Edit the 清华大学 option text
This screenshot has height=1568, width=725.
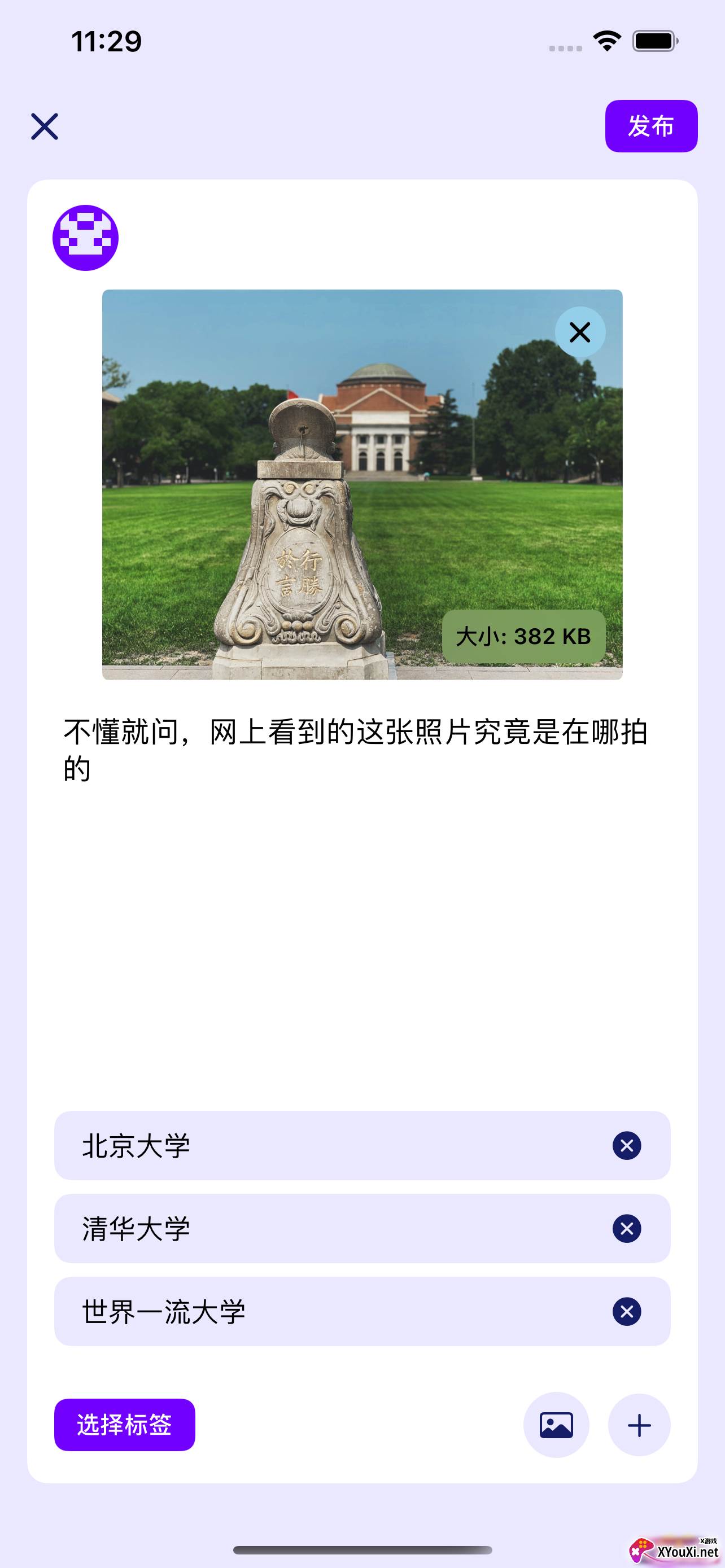304,1229
